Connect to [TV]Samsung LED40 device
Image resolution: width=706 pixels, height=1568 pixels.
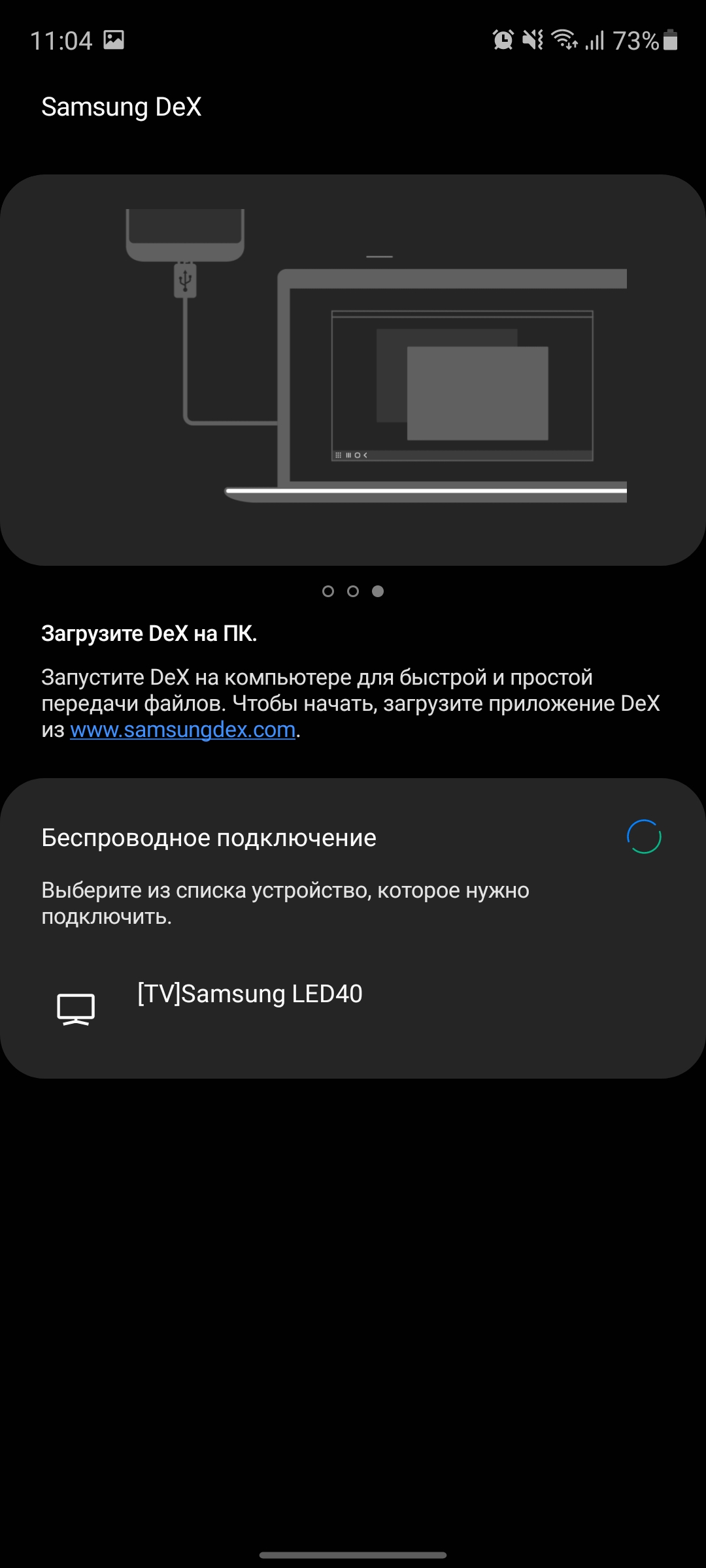coord(250,994)
